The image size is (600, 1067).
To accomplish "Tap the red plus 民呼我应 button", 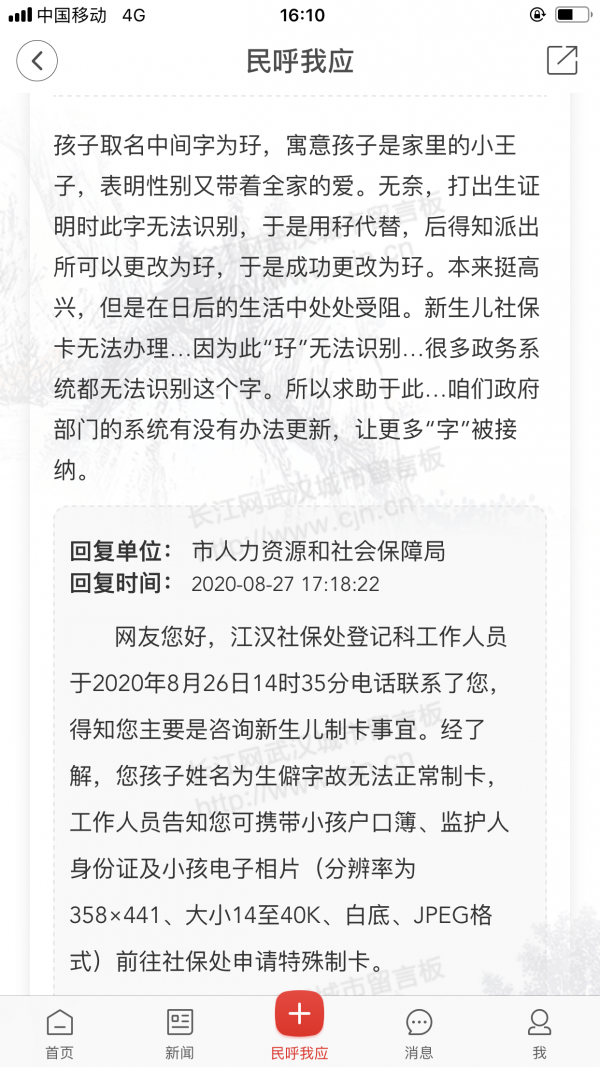I will 299,1015.
